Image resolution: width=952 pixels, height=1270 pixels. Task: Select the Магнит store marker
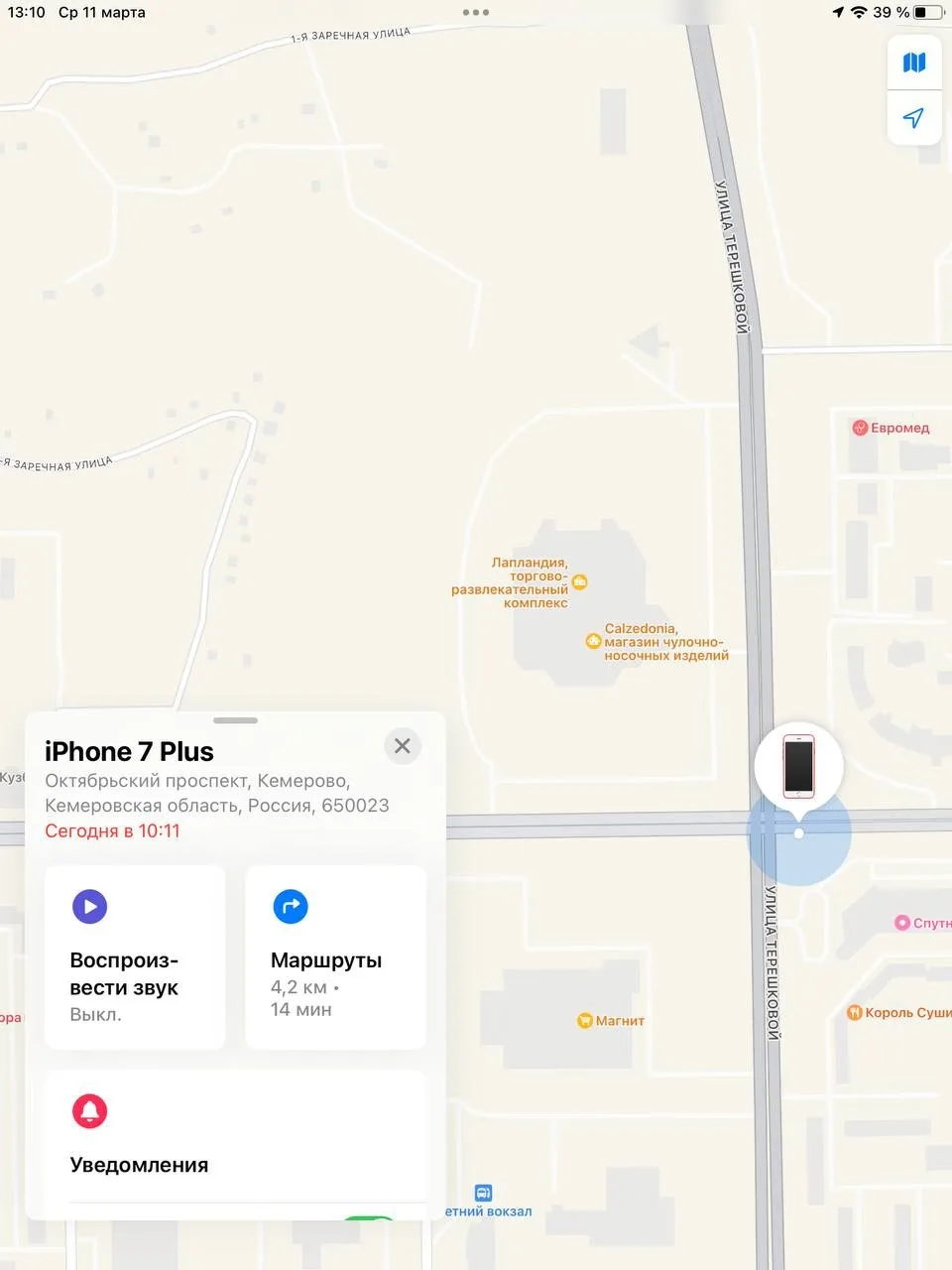[585, 1020]
